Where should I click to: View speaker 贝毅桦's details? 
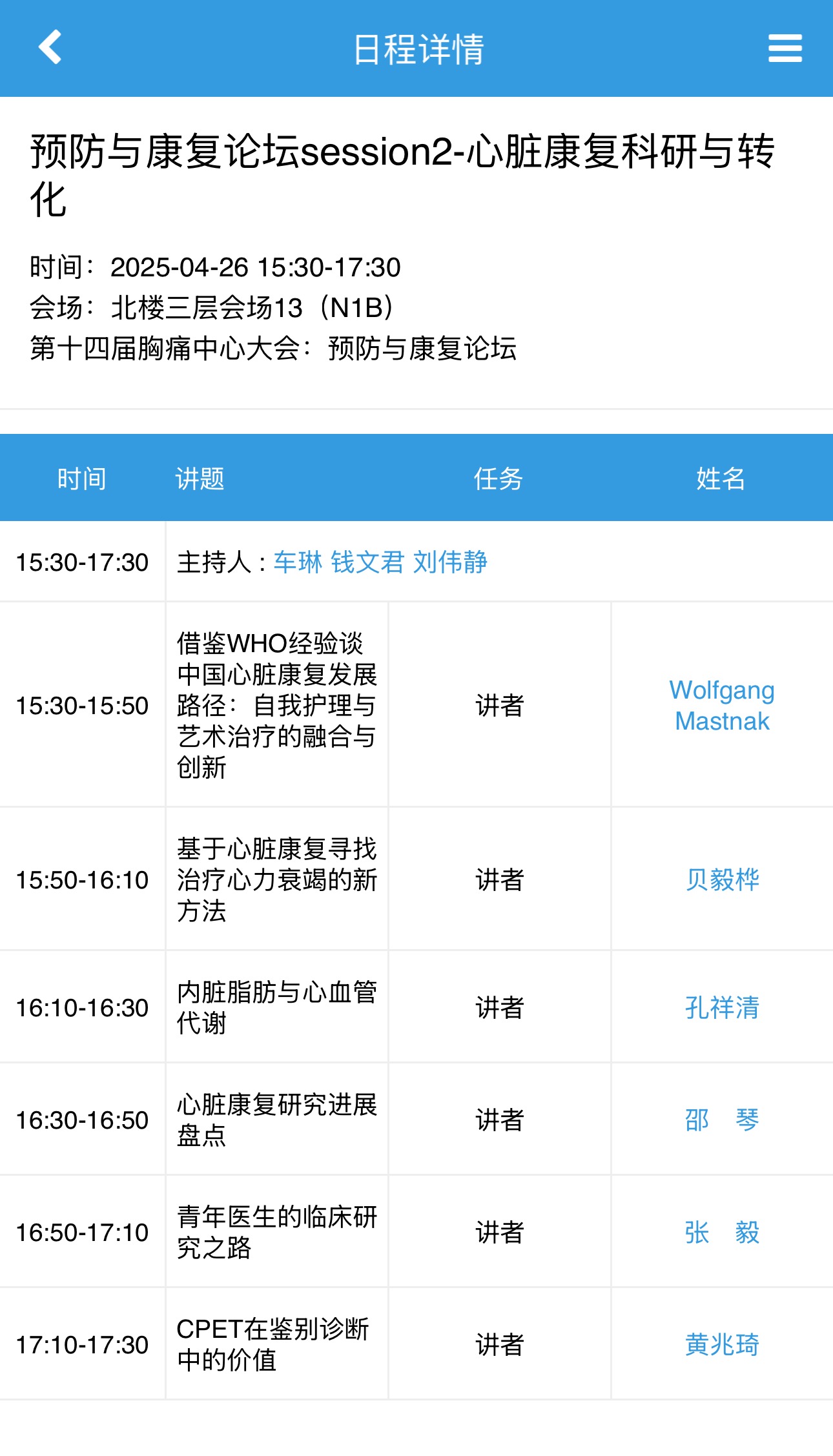721,879
